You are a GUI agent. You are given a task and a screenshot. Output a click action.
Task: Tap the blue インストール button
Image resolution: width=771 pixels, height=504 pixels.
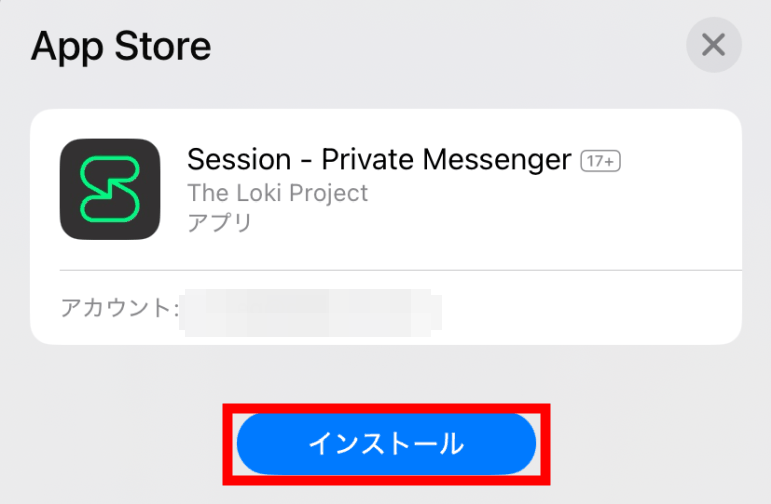pos(386,443)
